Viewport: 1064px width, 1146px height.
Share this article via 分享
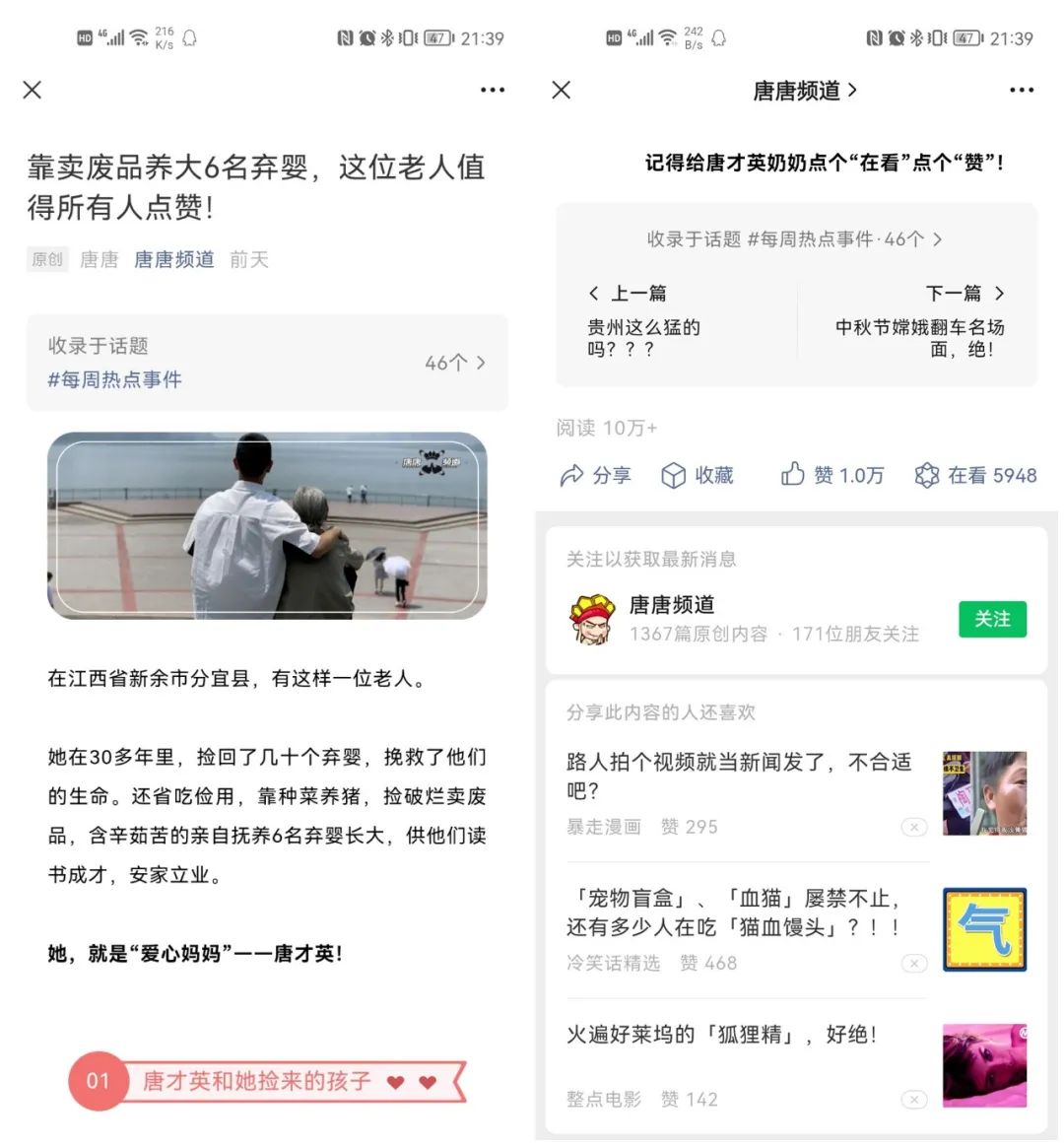point(595,475)
